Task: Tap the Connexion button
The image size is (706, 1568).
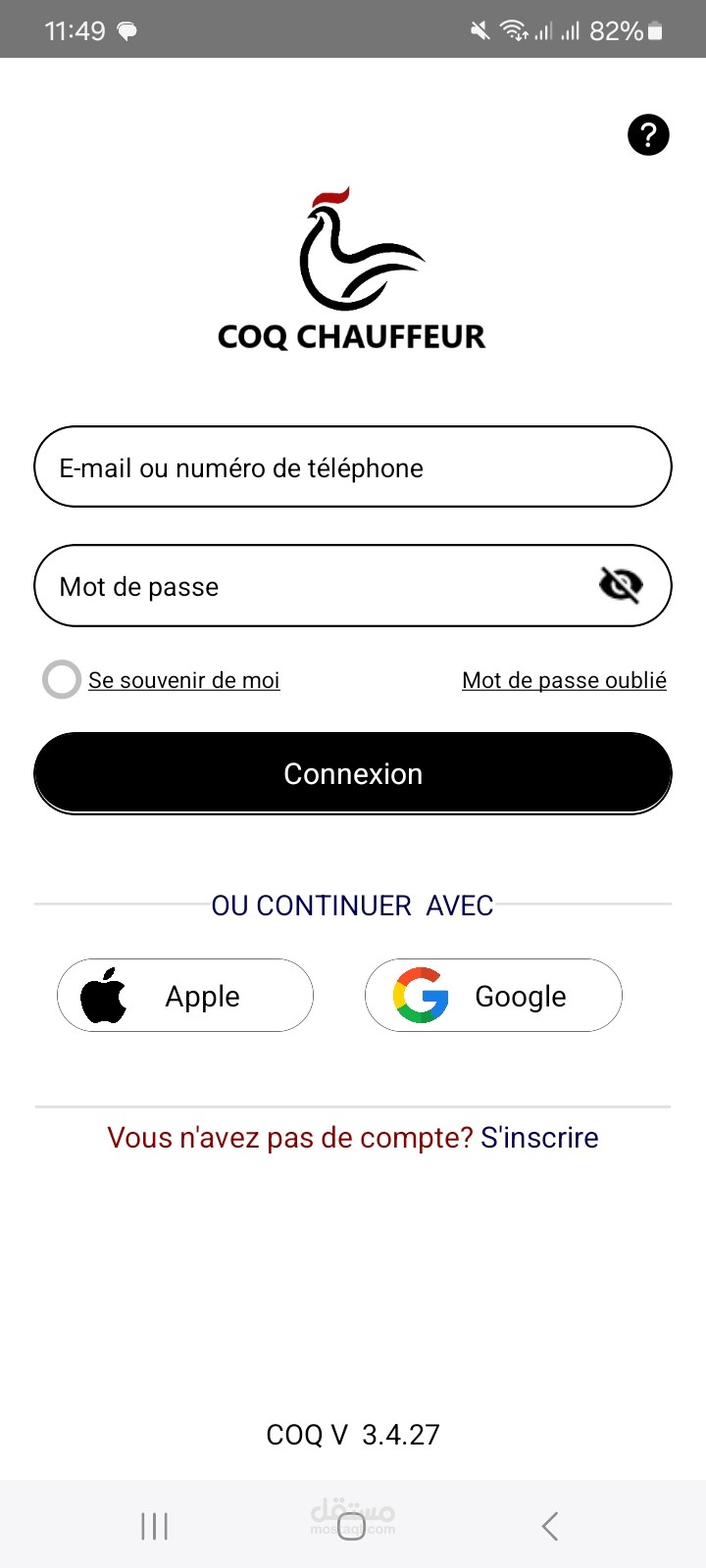Action: [x=353, y=773]
